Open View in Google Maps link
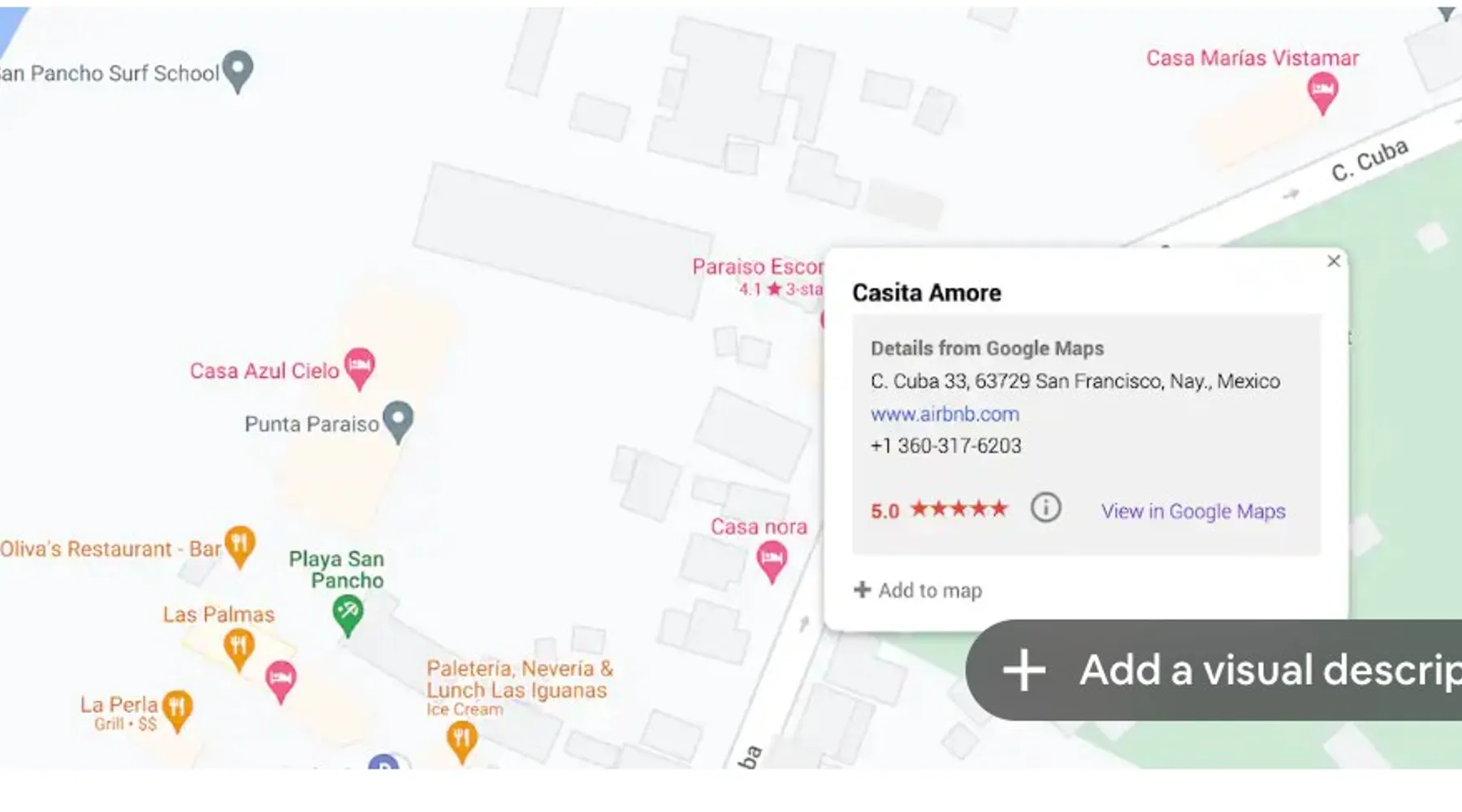1462x812 pixels. [1192, 512]
